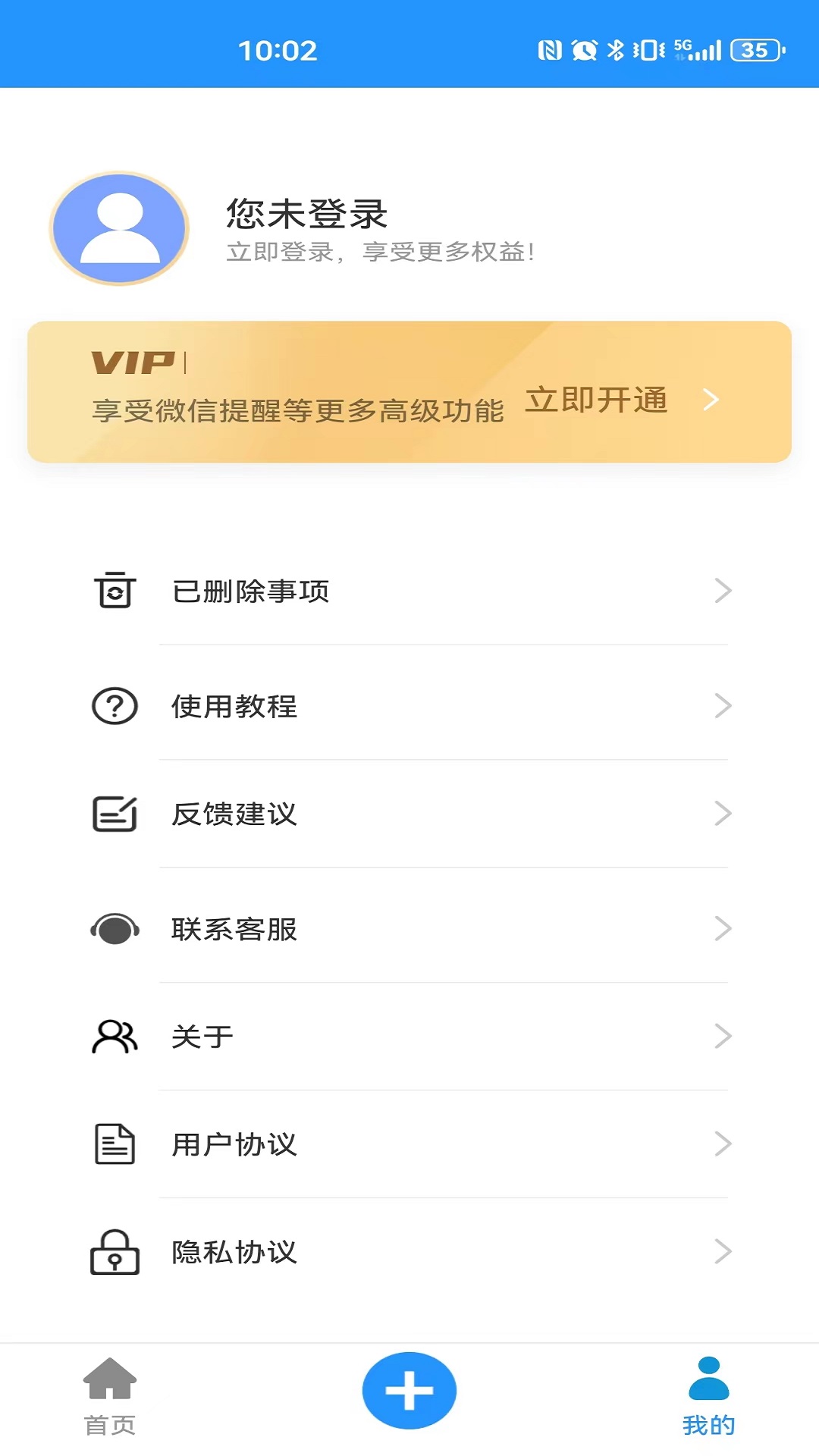Open the VIP banner arrow chevron
The height and width of the screenshot is (1456, 819).
[x=711, y=401]
